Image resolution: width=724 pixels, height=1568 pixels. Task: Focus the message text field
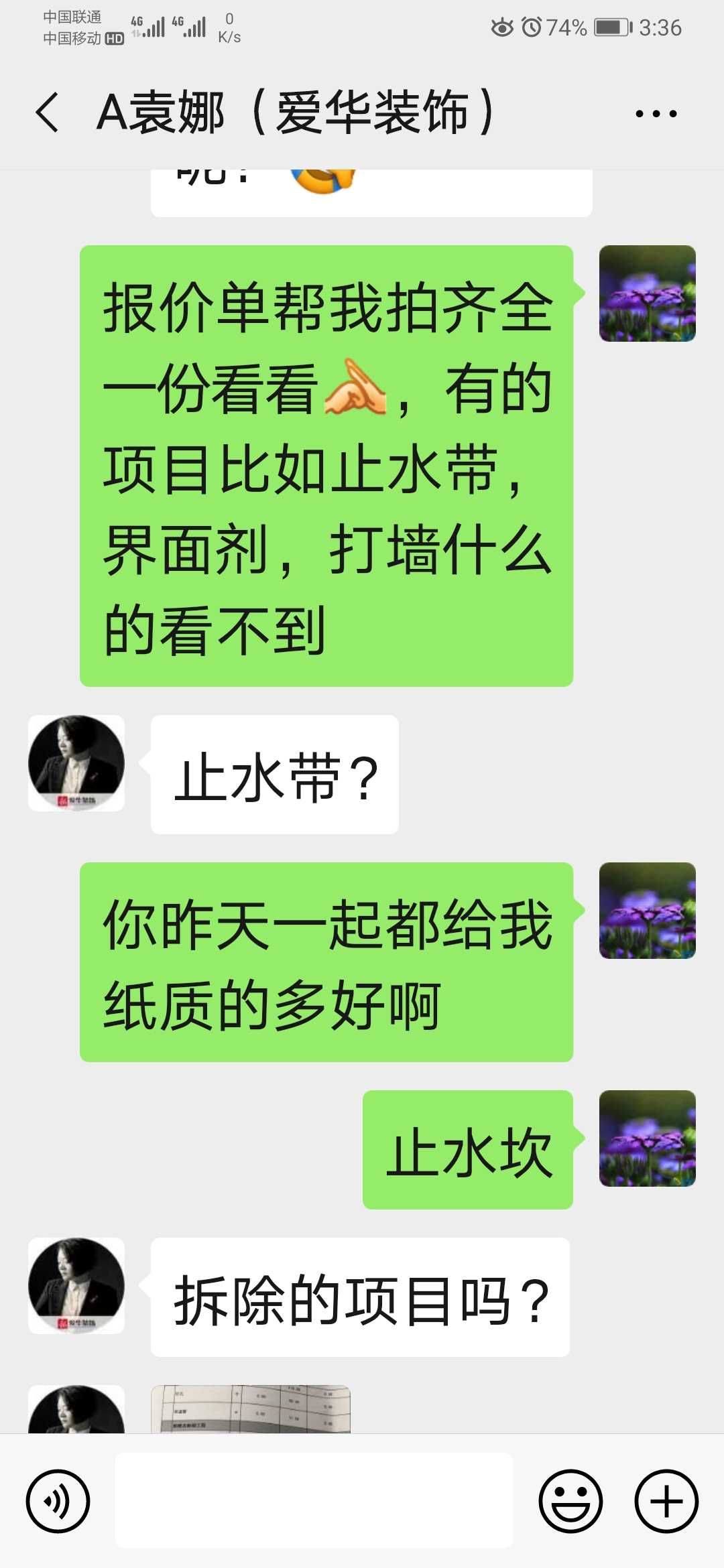[314, 1501]
